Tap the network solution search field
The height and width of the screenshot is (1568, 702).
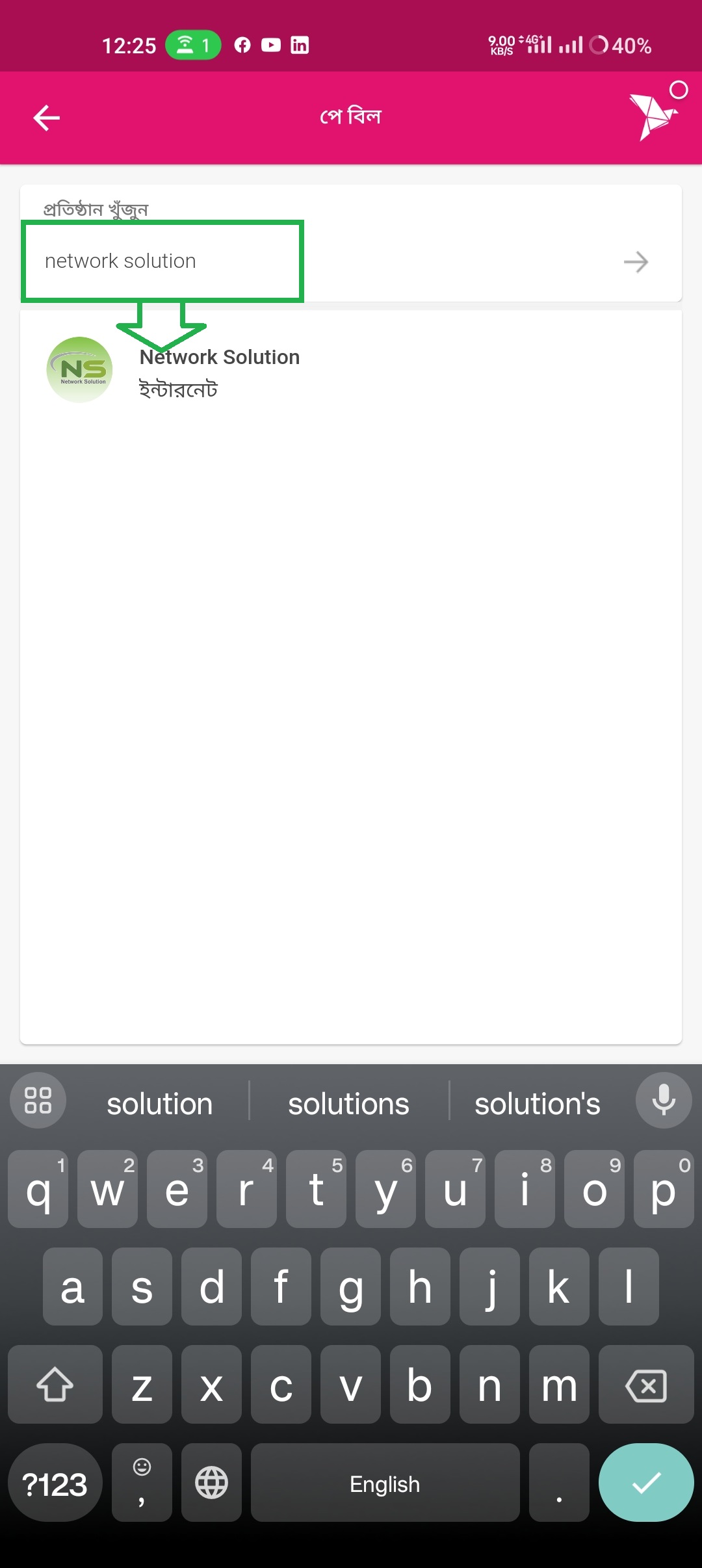(162, 261)
